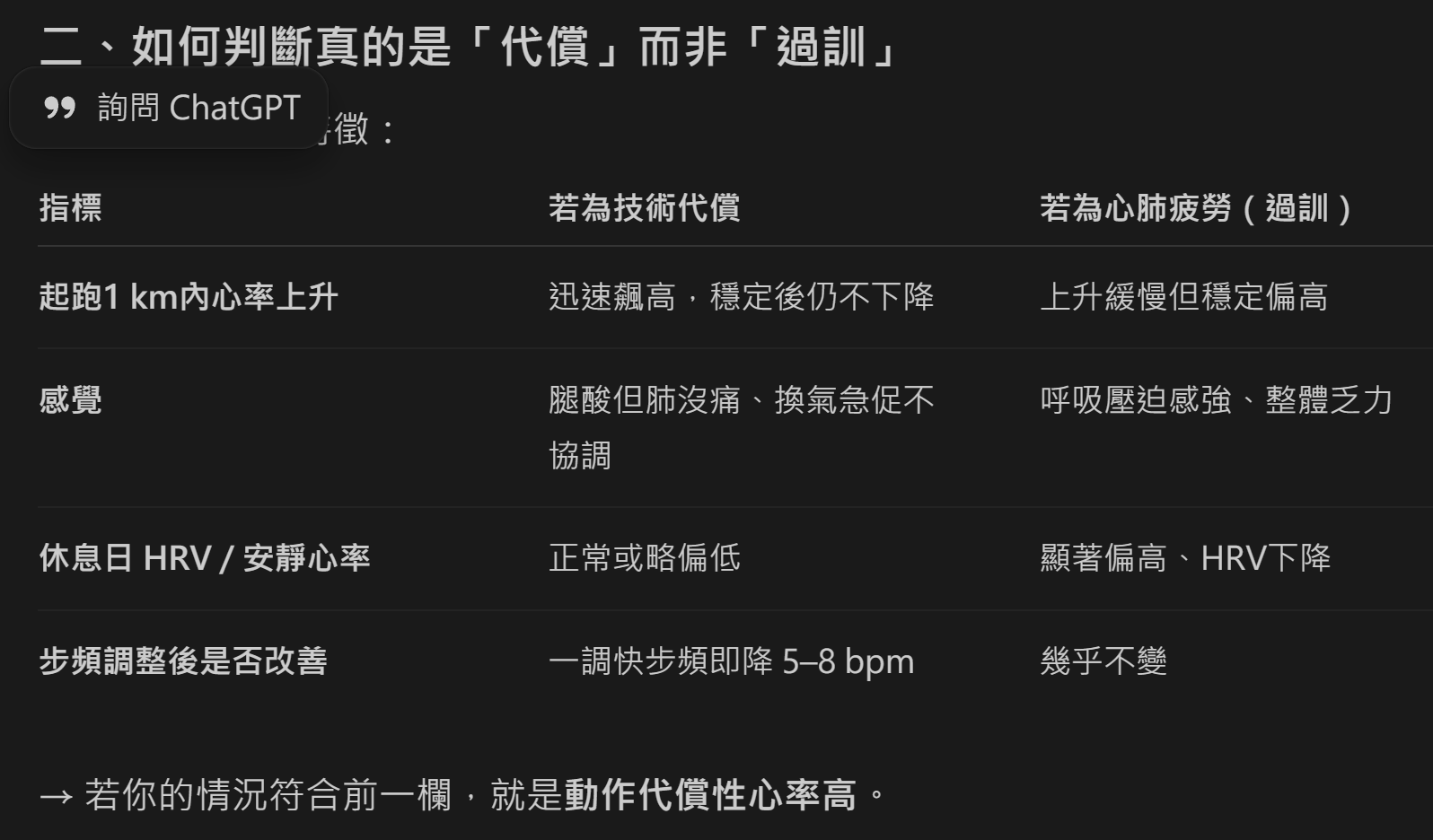
Task: Tap the 詢問 ChatGPT popup button
Action: [x=171, y=109]
